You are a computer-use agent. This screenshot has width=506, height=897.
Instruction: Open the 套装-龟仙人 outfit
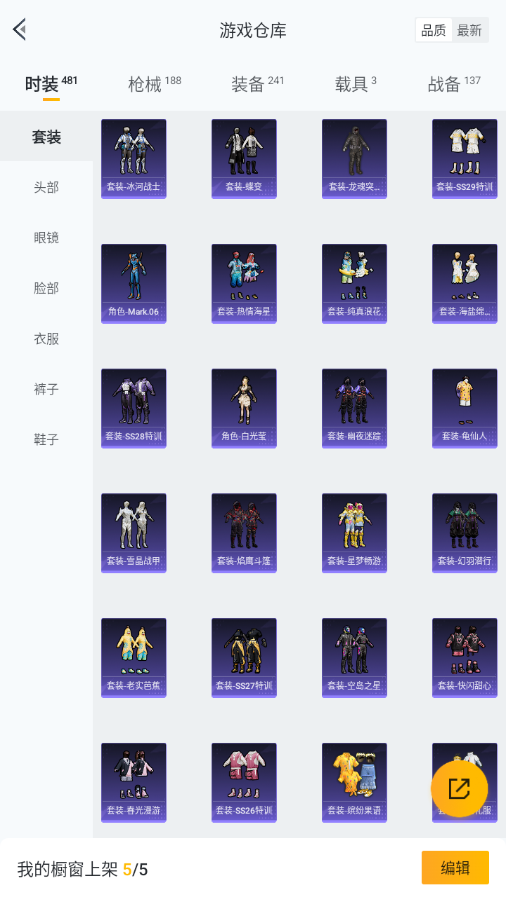point(464,408)
